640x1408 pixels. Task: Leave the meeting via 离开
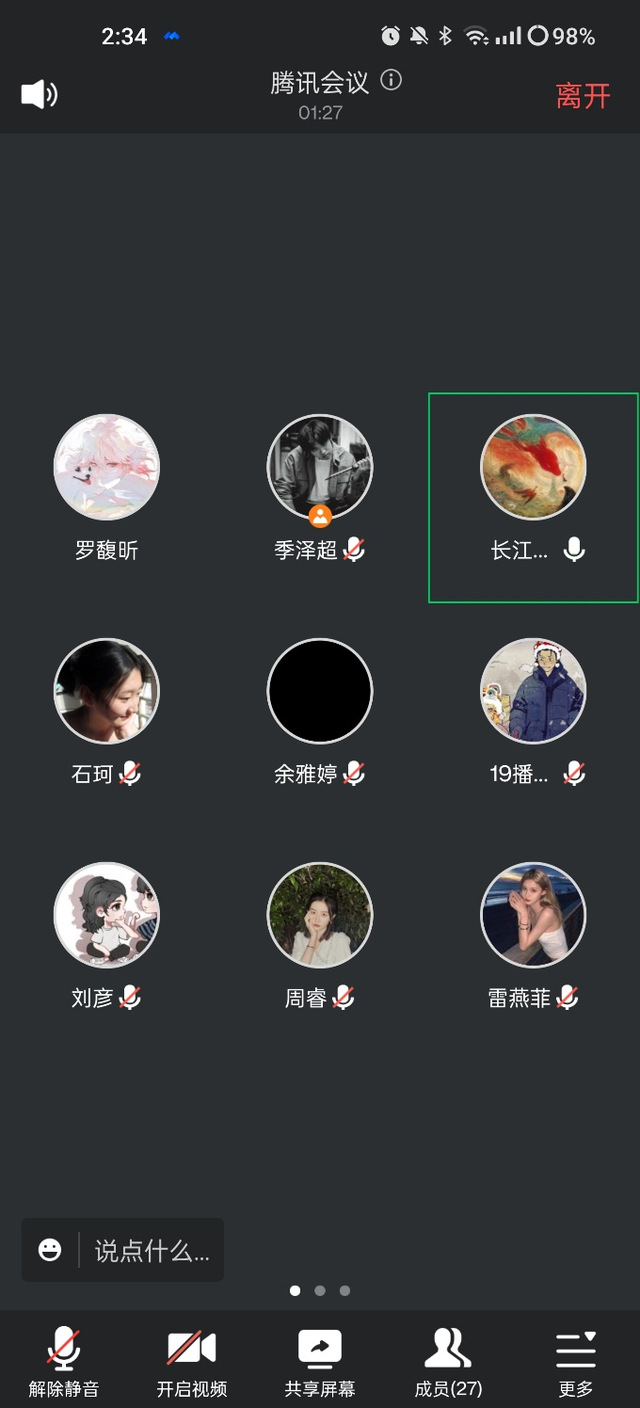point(582,96)
